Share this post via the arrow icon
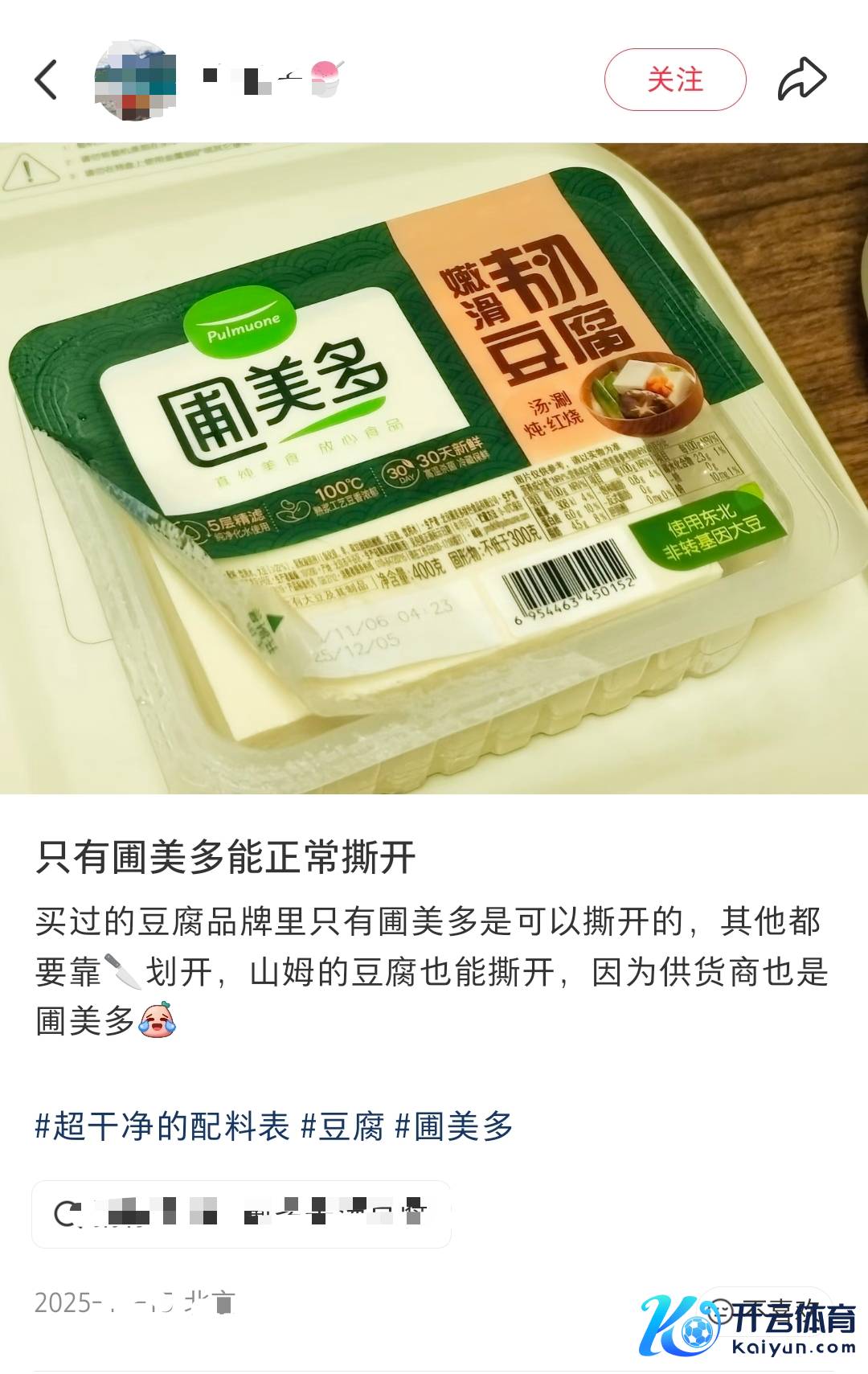Image resolution: width=868 pixels, height=1374 pixels. (x=801, y=80)
